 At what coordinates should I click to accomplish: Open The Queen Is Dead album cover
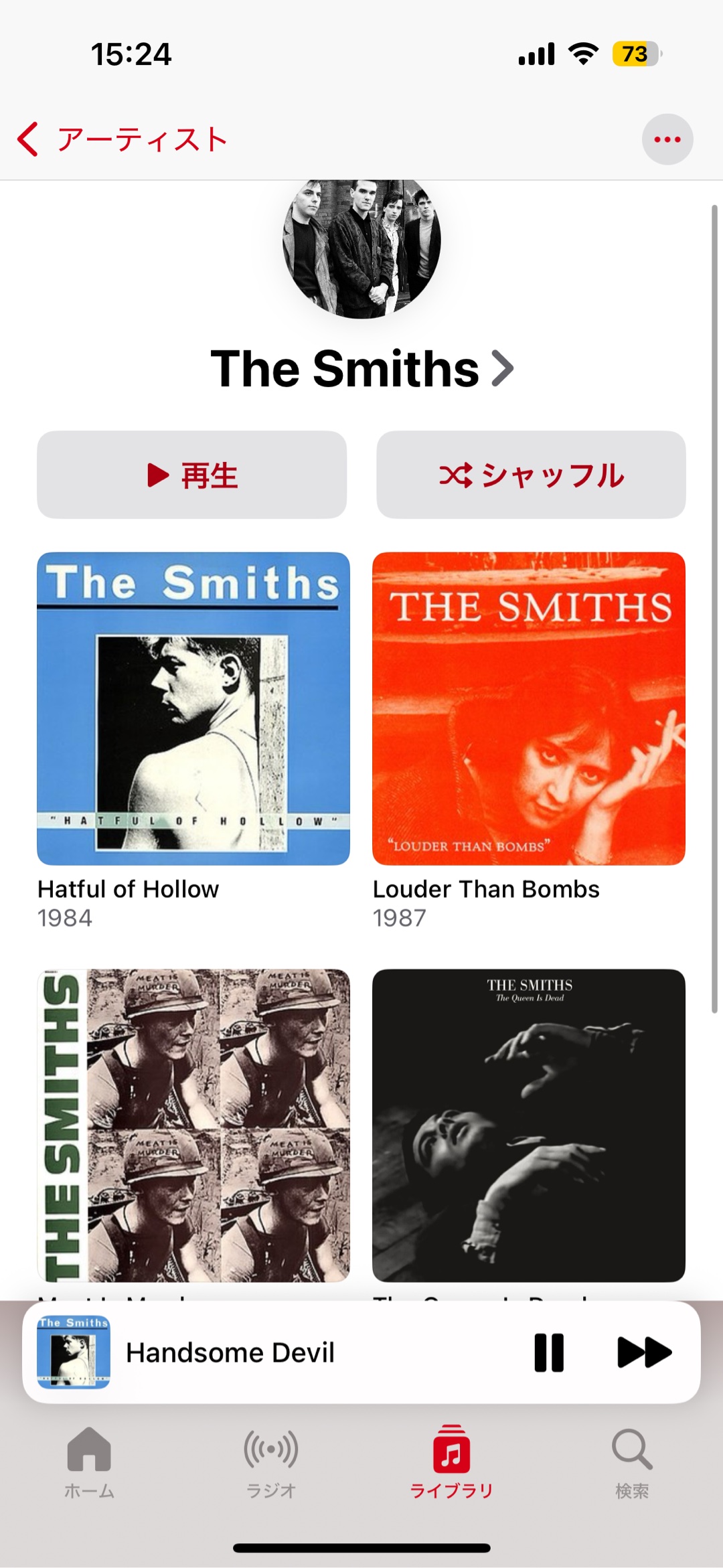click(x=529, y=1125)
